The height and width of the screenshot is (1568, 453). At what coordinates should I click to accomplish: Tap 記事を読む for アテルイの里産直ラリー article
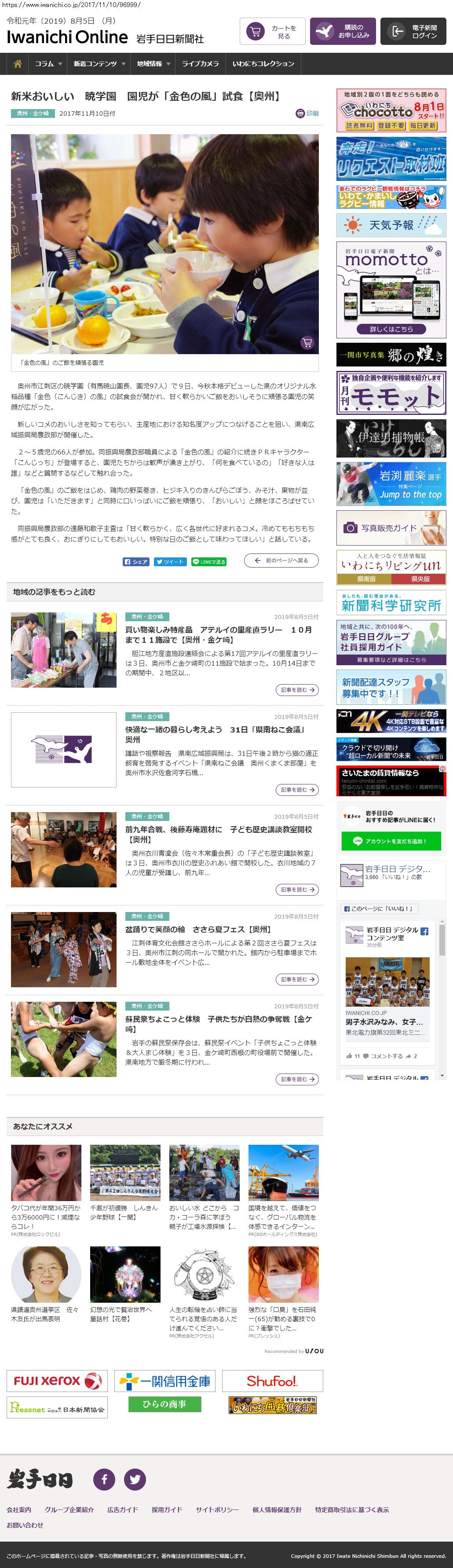click(297, 690)
